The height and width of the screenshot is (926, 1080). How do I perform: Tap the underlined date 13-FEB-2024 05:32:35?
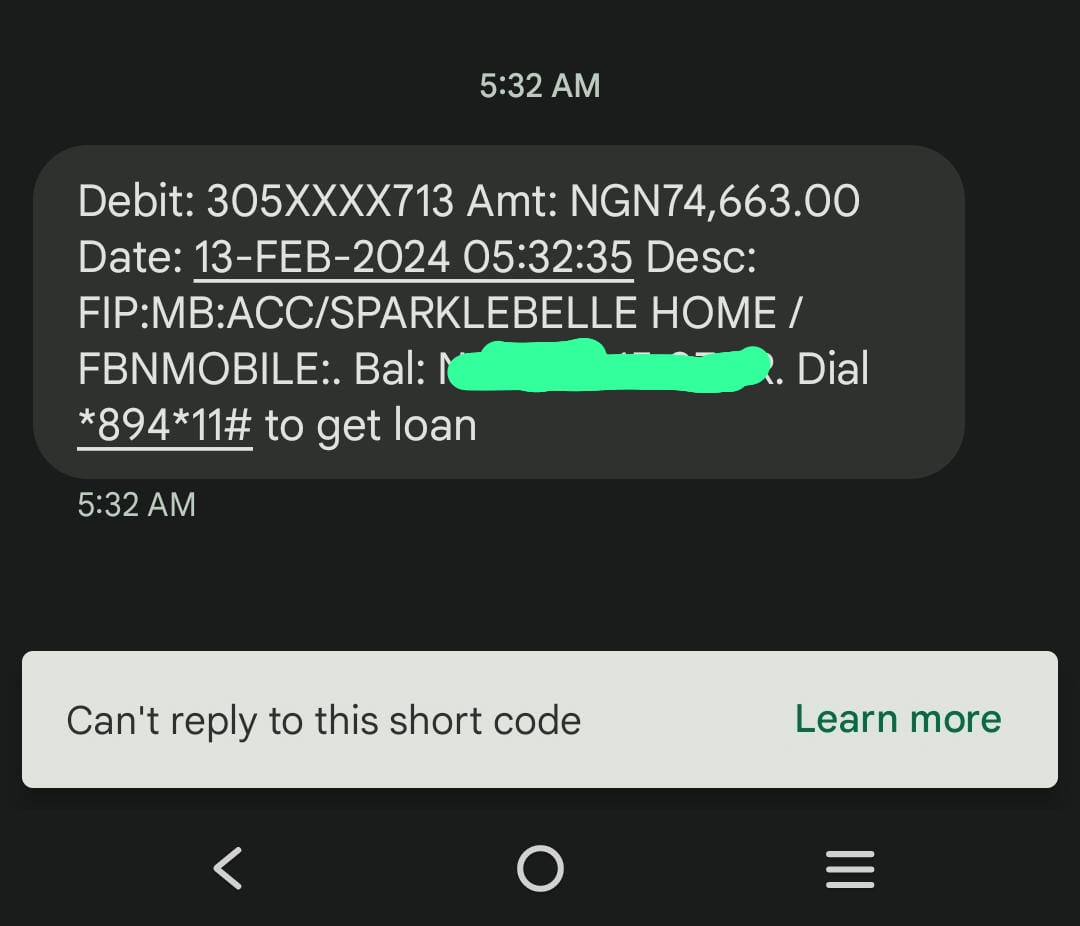point(413,258)
